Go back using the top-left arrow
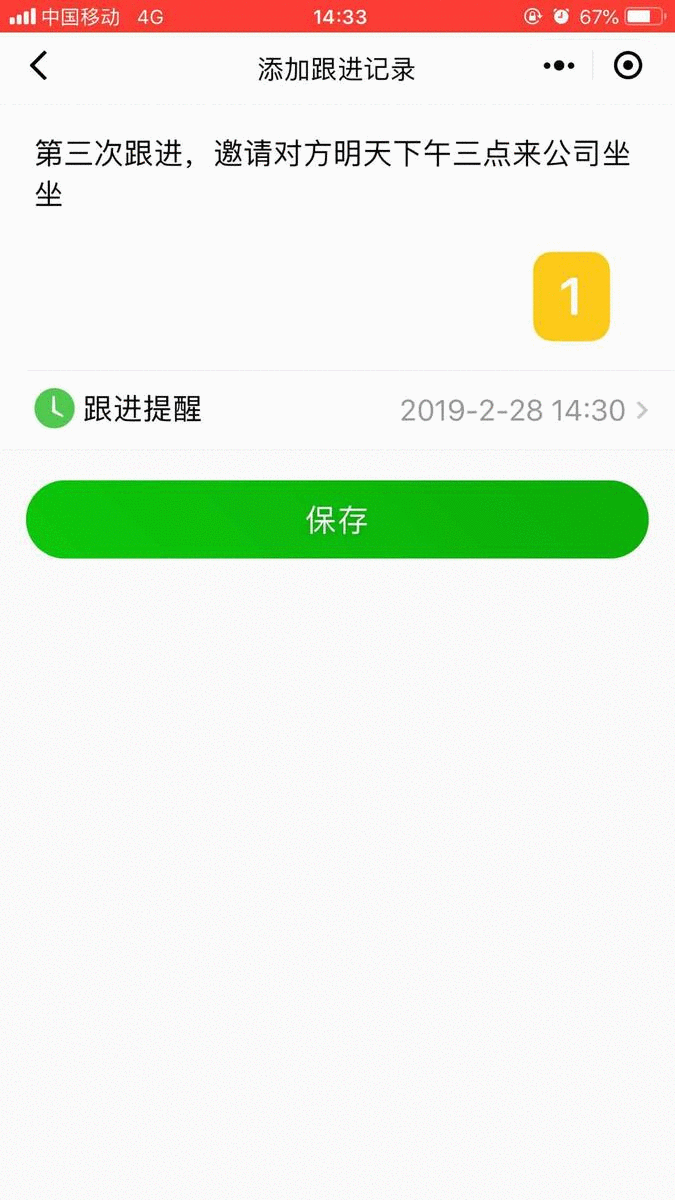 point(38,66)
